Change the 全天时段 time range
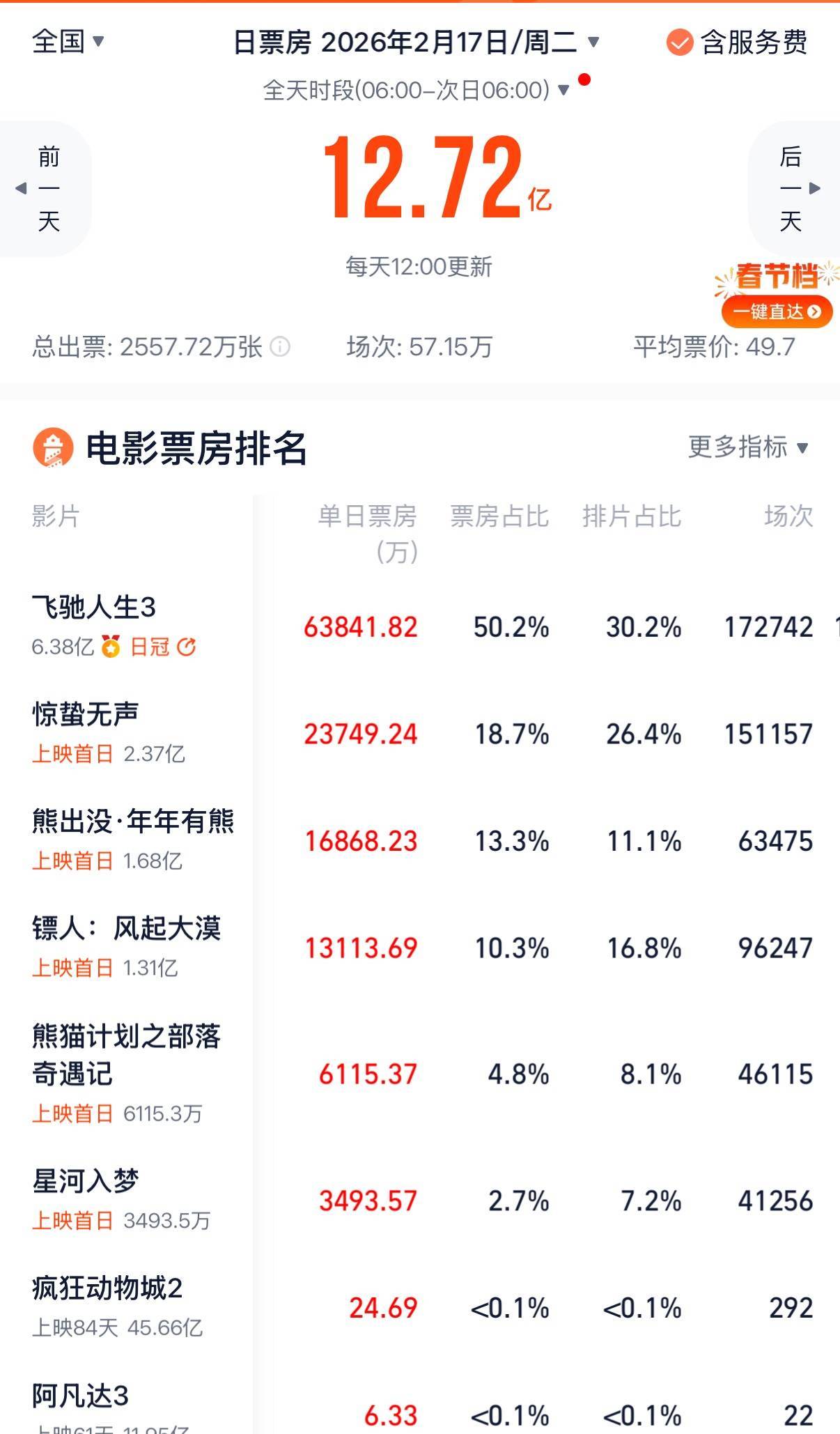Image resolution: width=840 pixels, height=1434 pixels. pyautogui.click(x=416, y=90)
